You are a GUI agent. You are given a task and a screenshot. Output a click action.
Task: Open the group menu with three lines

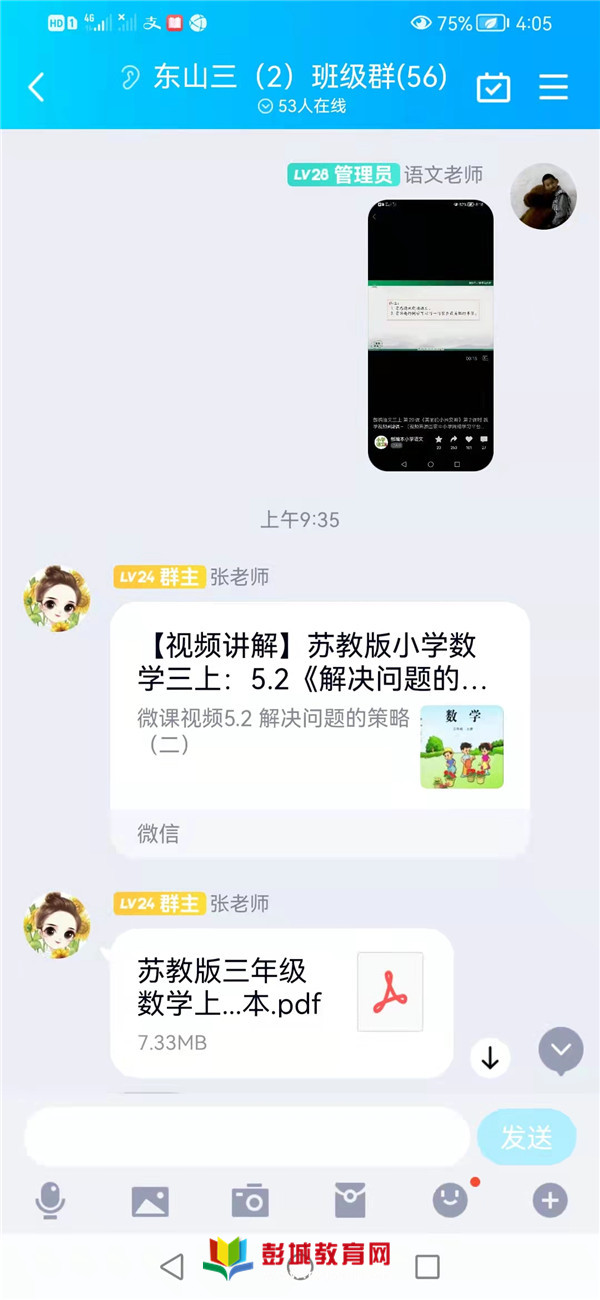point(553,87)
